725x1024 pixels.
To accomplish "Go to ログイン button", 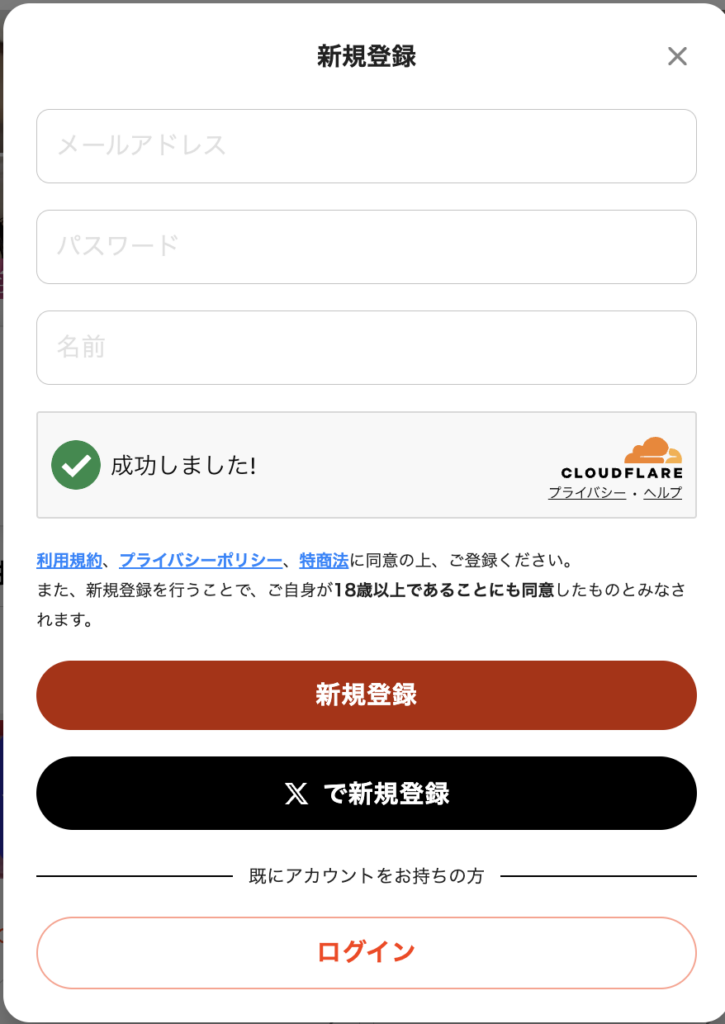I will [366, 953].
